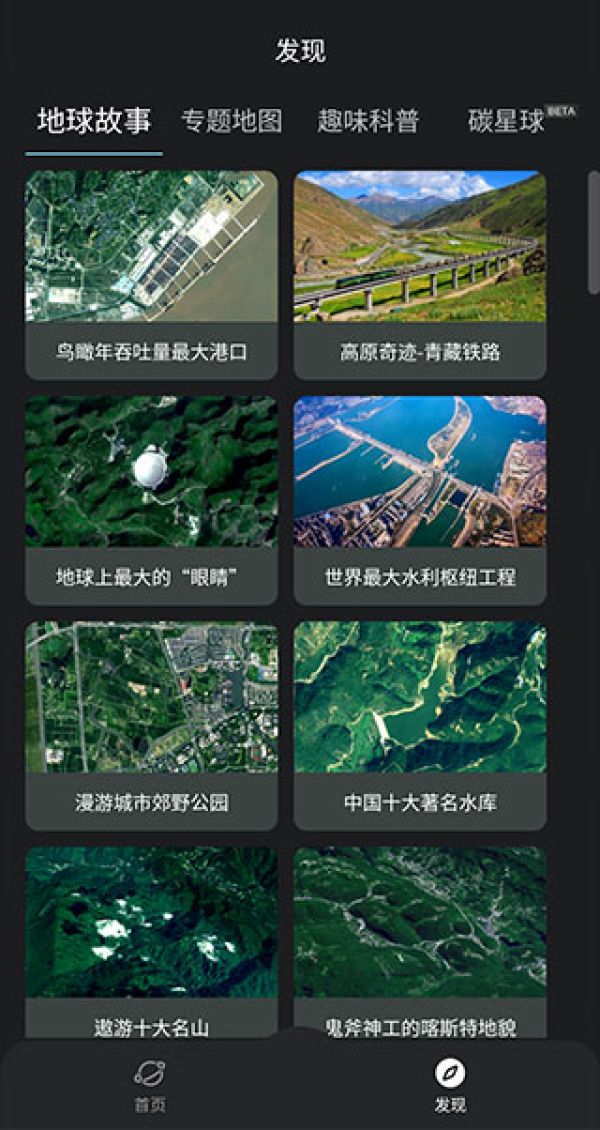600x1130 pixels.
Task: View the 高原奇迹-青藏铁路 story
Action: coord(420,275)
